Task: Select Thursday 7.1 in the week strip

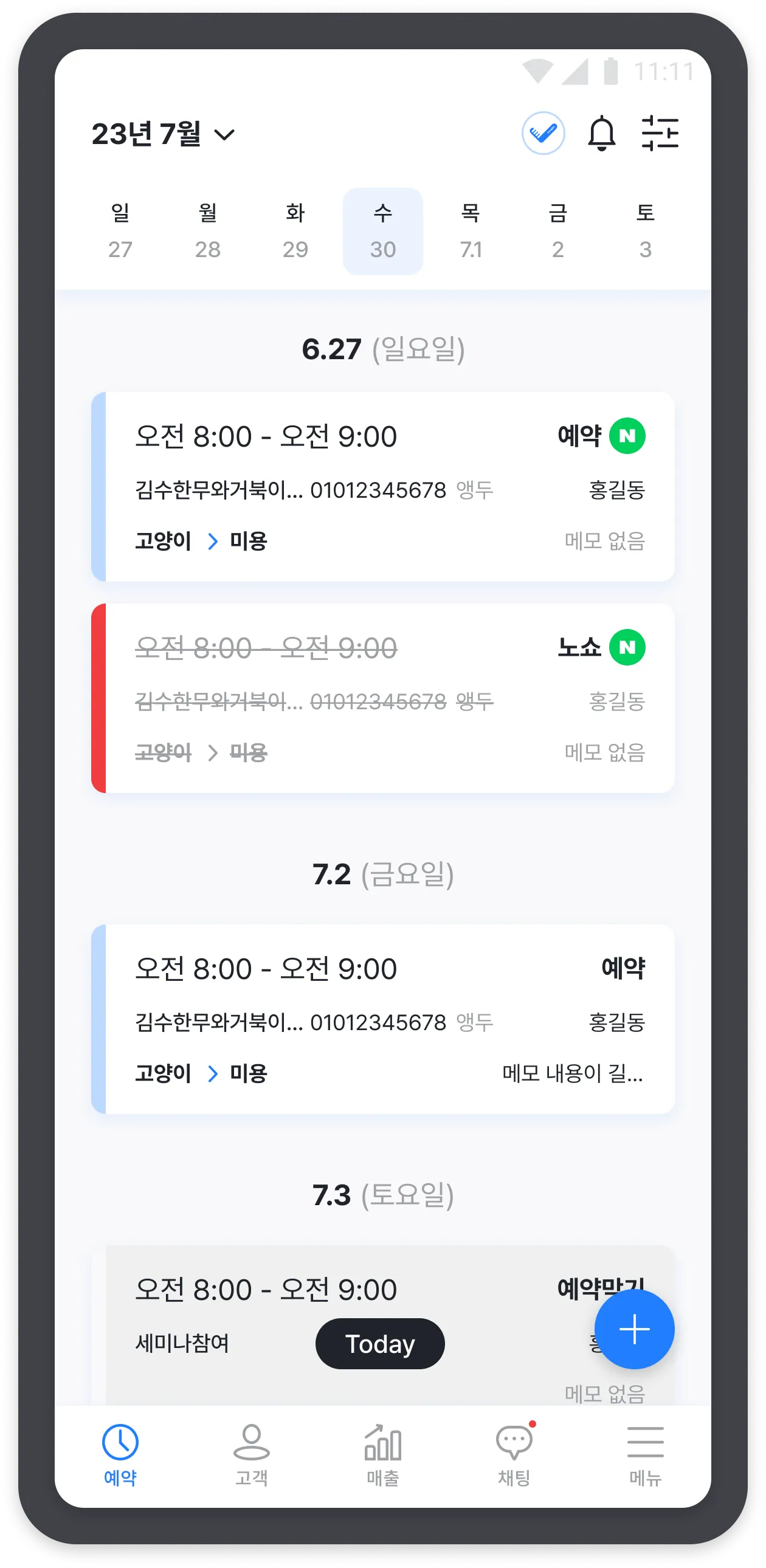Action: click(471, 232)
